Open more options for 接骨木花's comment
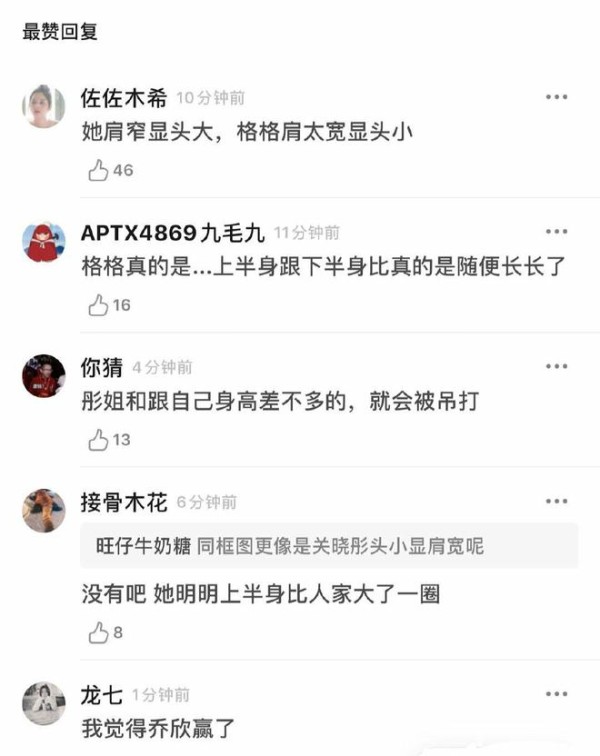 (x=557, y=501)
